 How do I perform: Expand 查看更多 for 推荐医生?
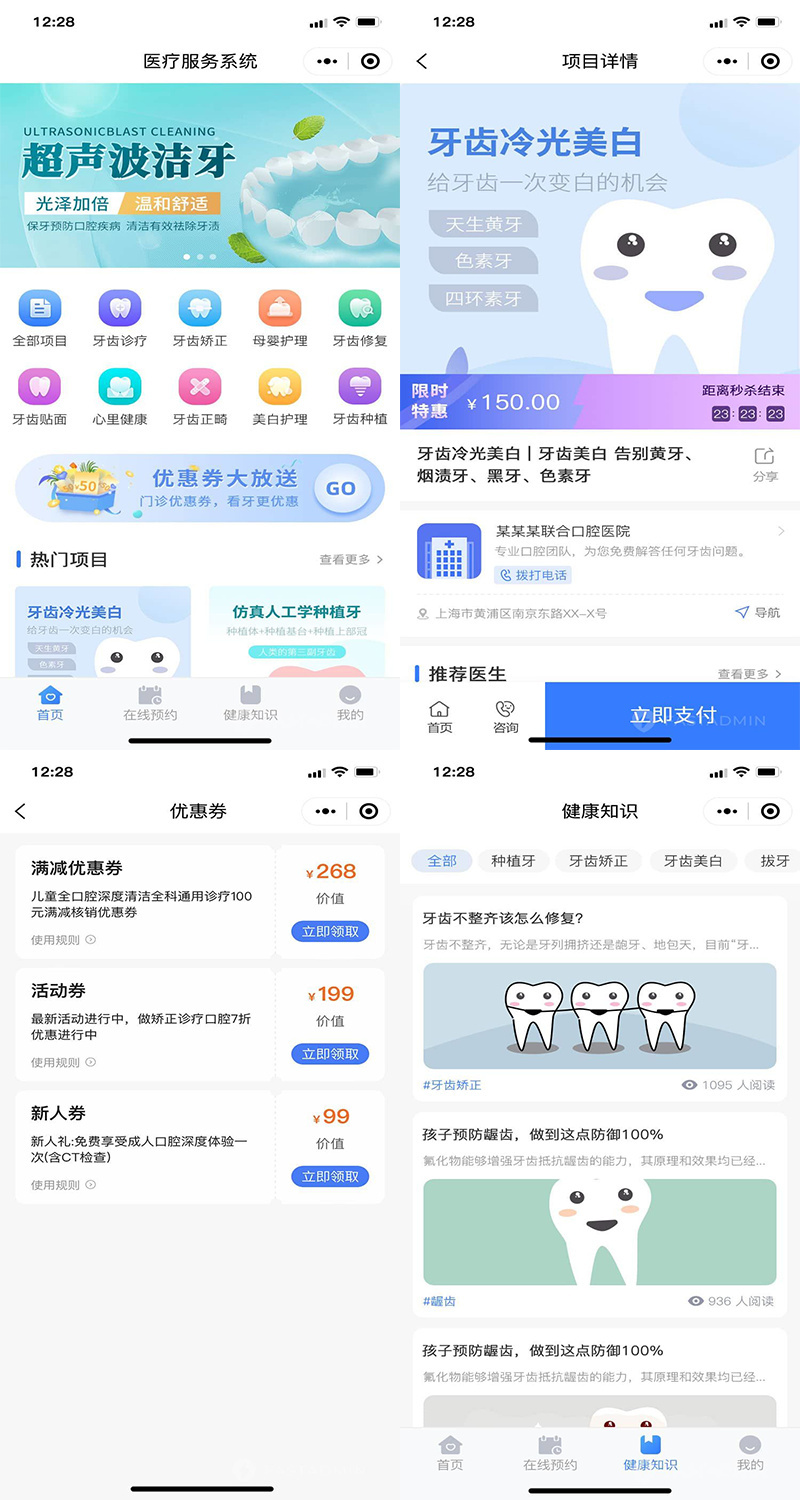pyautogui.click(x=749, y=675)
